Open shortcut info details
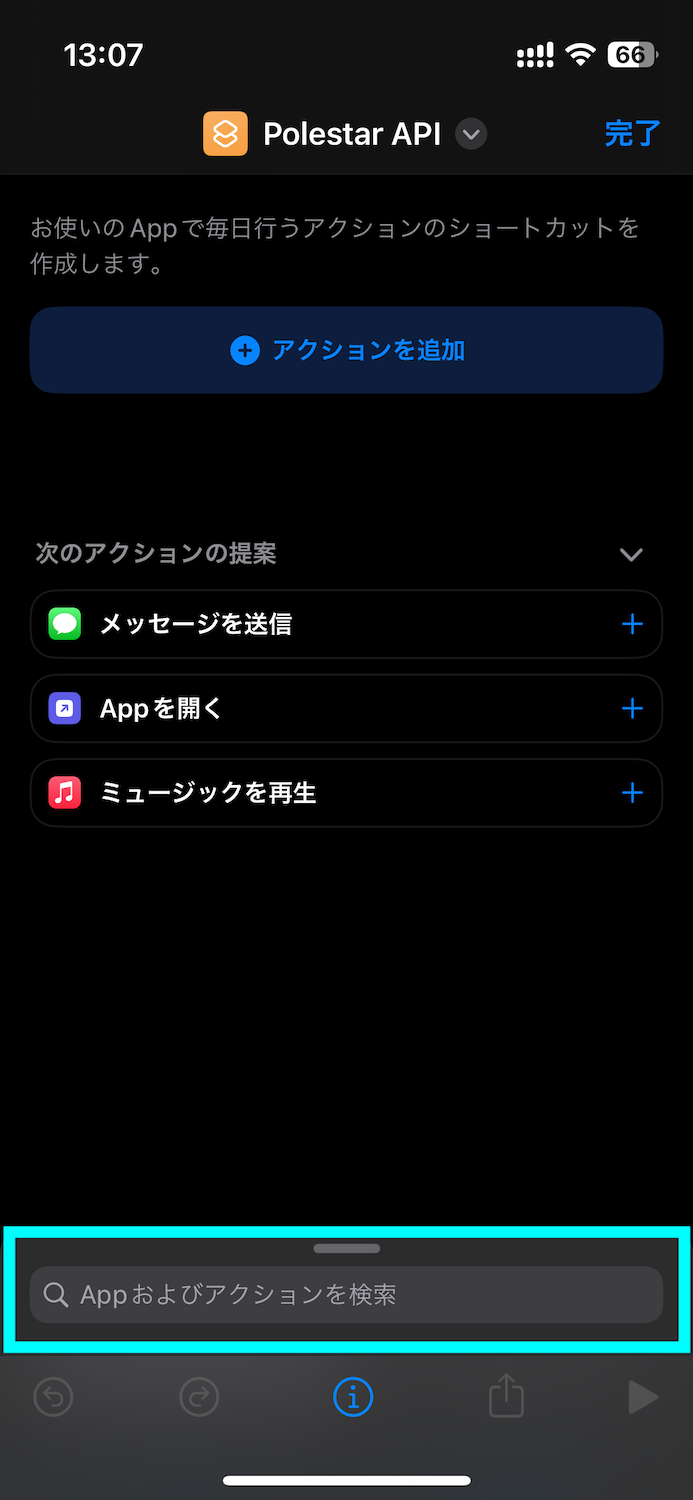The image size is (693, 1500). [352, 1397]
